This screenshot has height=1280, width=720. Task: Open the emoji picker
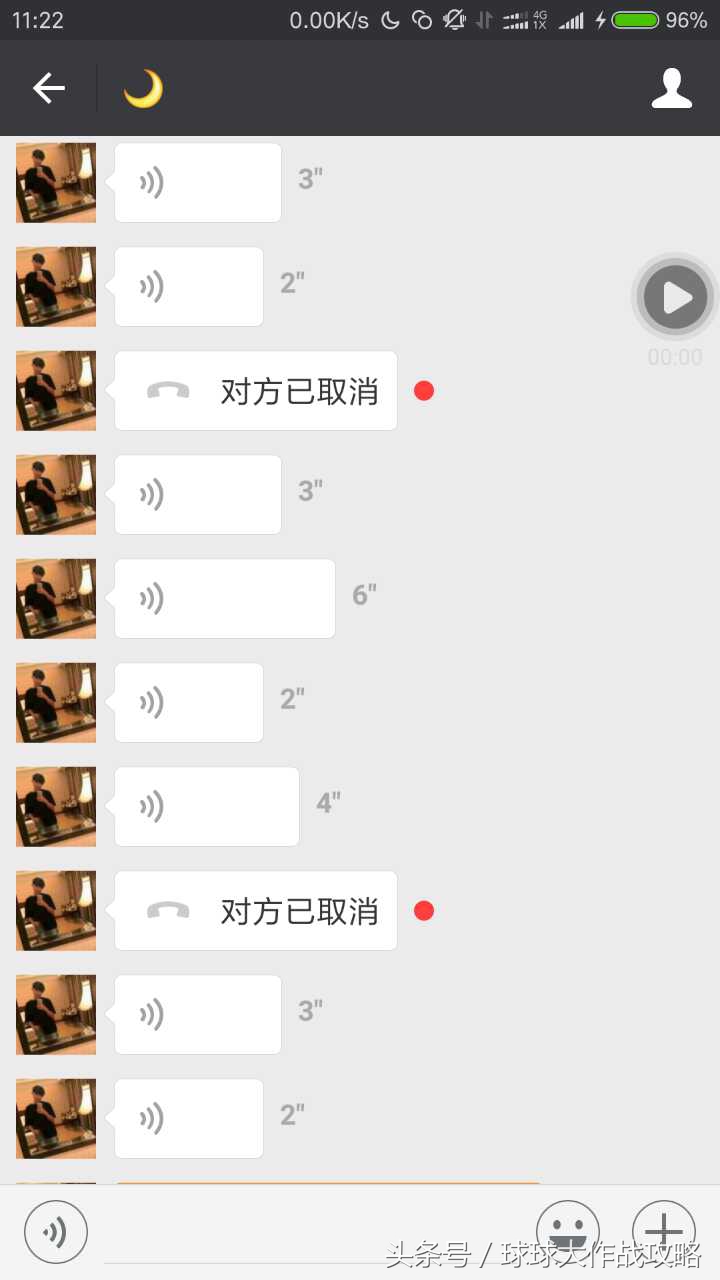pos(568,1231)
